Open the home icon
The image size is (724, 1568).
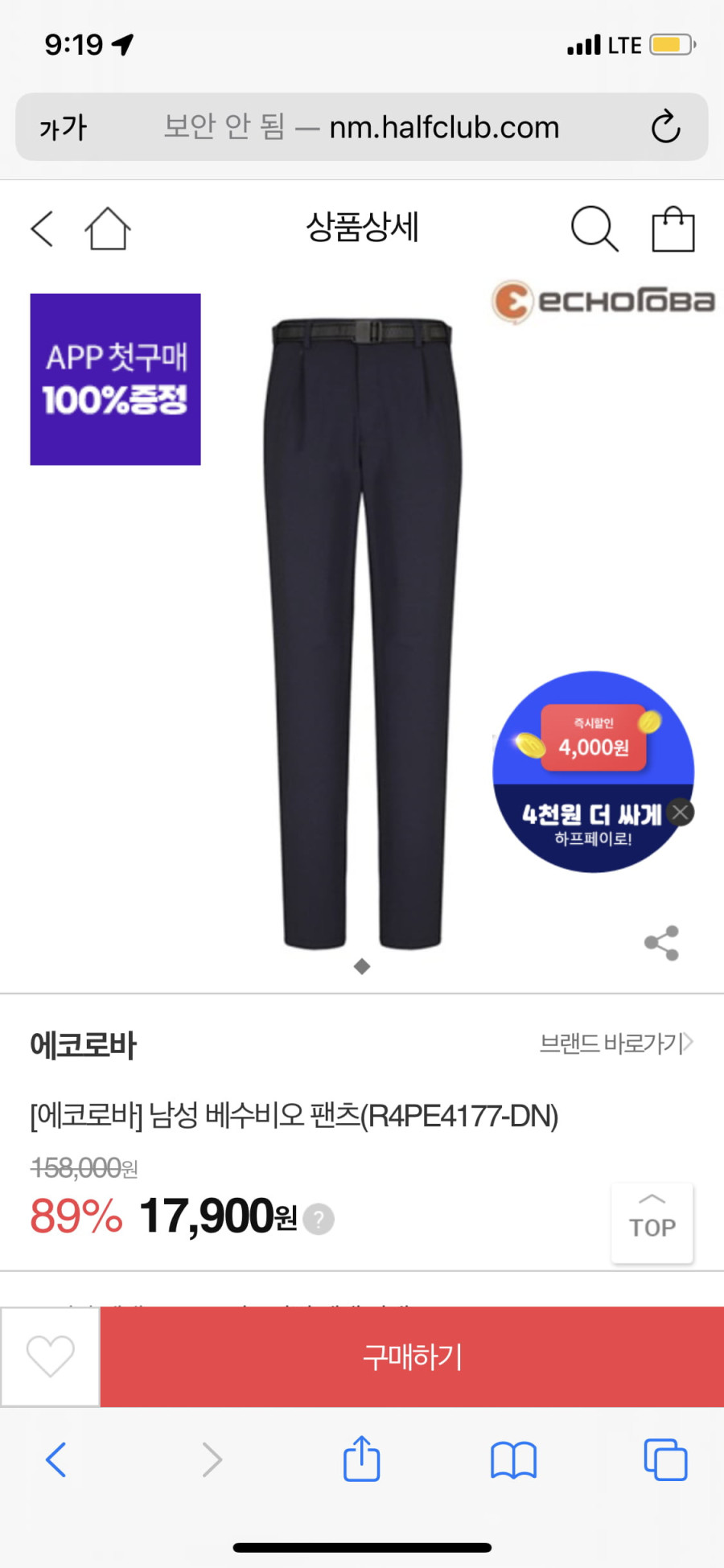[108, 229]
